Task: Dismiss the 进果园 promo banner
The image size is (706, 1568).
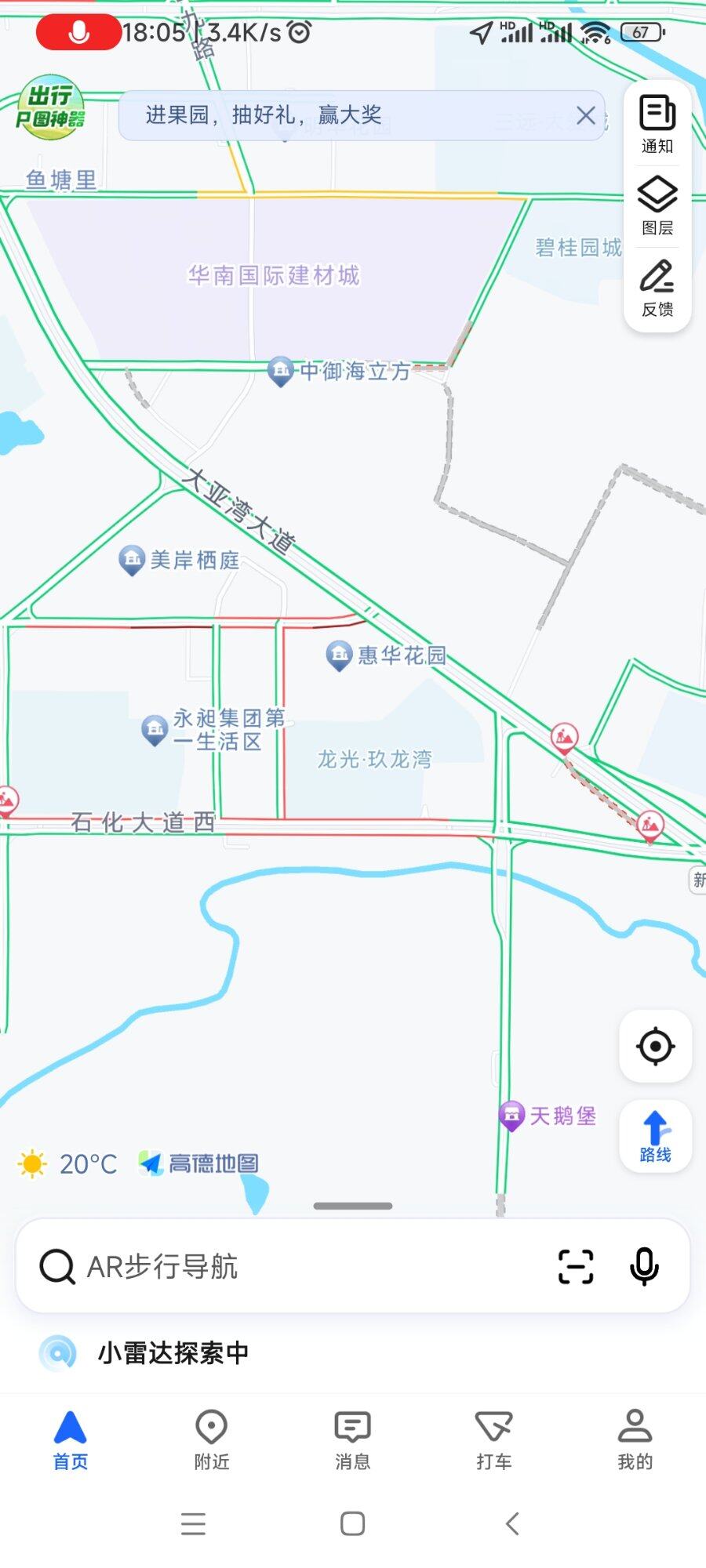Action: [x=585, y=115]
